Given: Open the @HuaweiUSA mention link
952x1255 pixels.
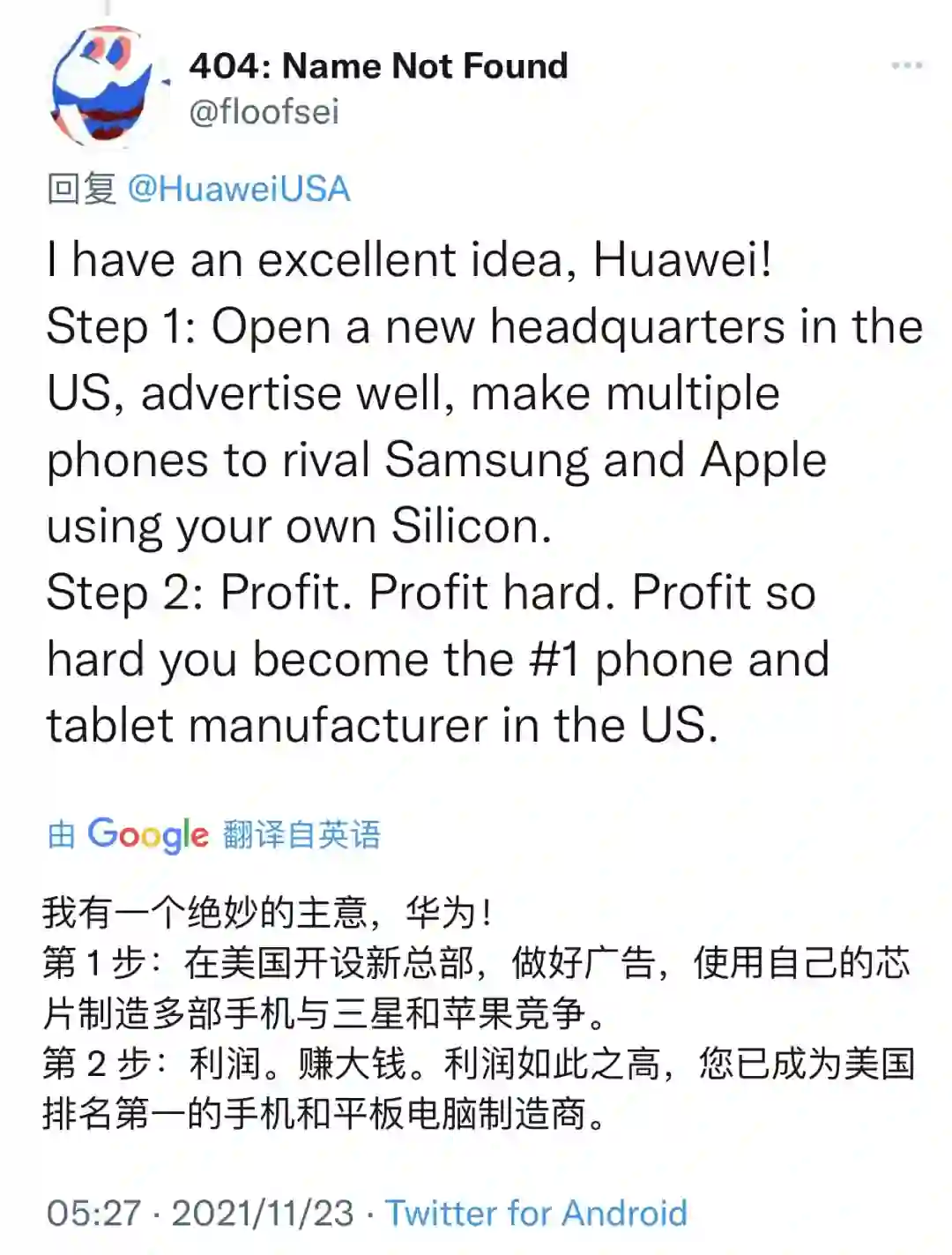Looking at the screenshot, I should pos(239,189).
